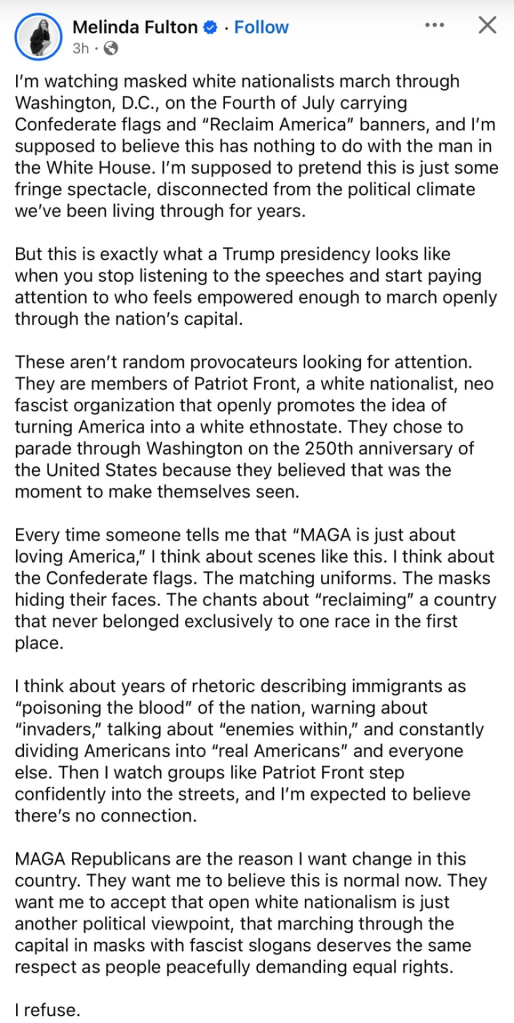Open the three-dot post options menu

434,25
